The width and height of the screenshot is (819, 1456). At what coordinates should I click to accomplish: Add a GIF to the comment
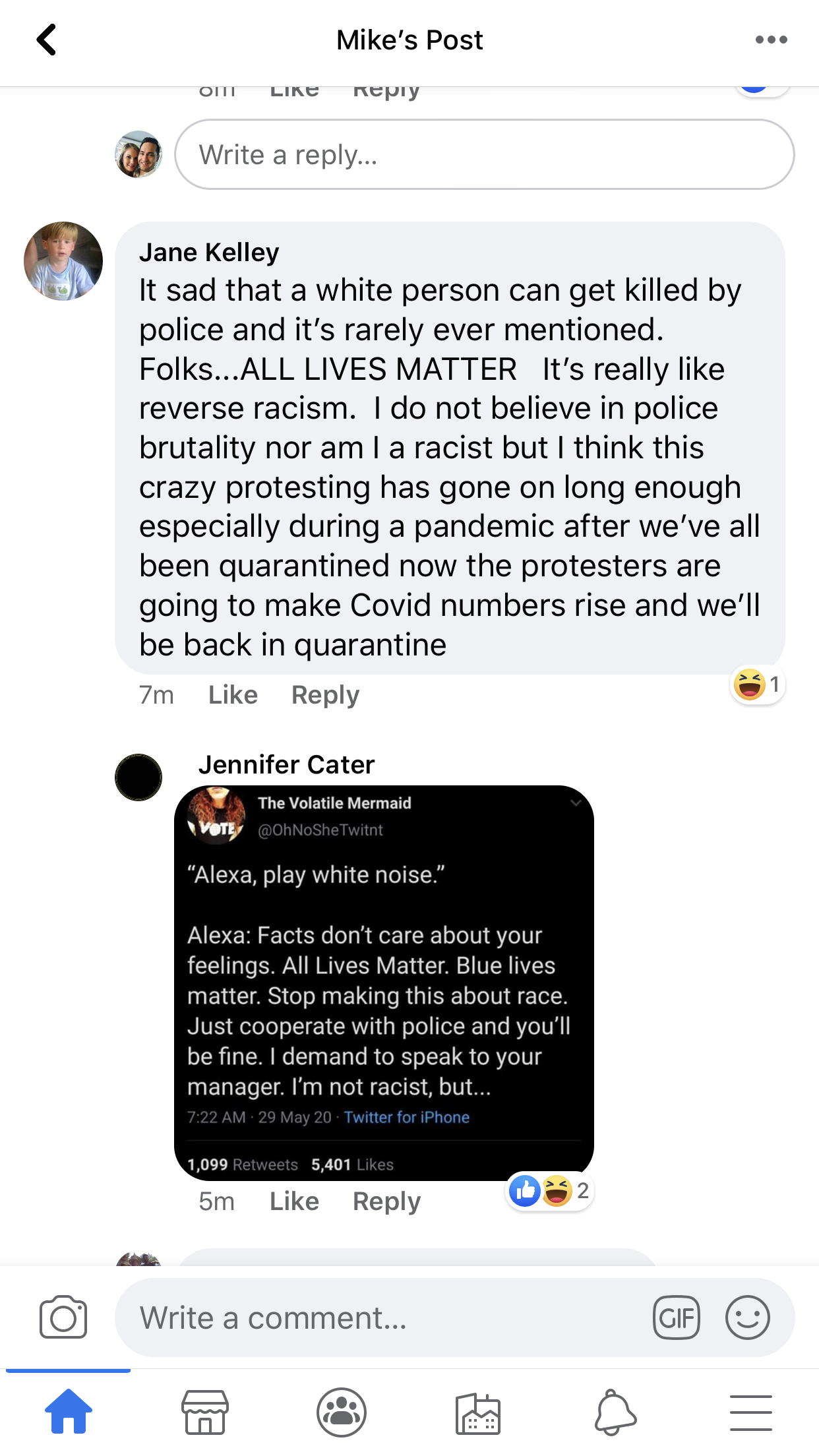[676, 1318]
